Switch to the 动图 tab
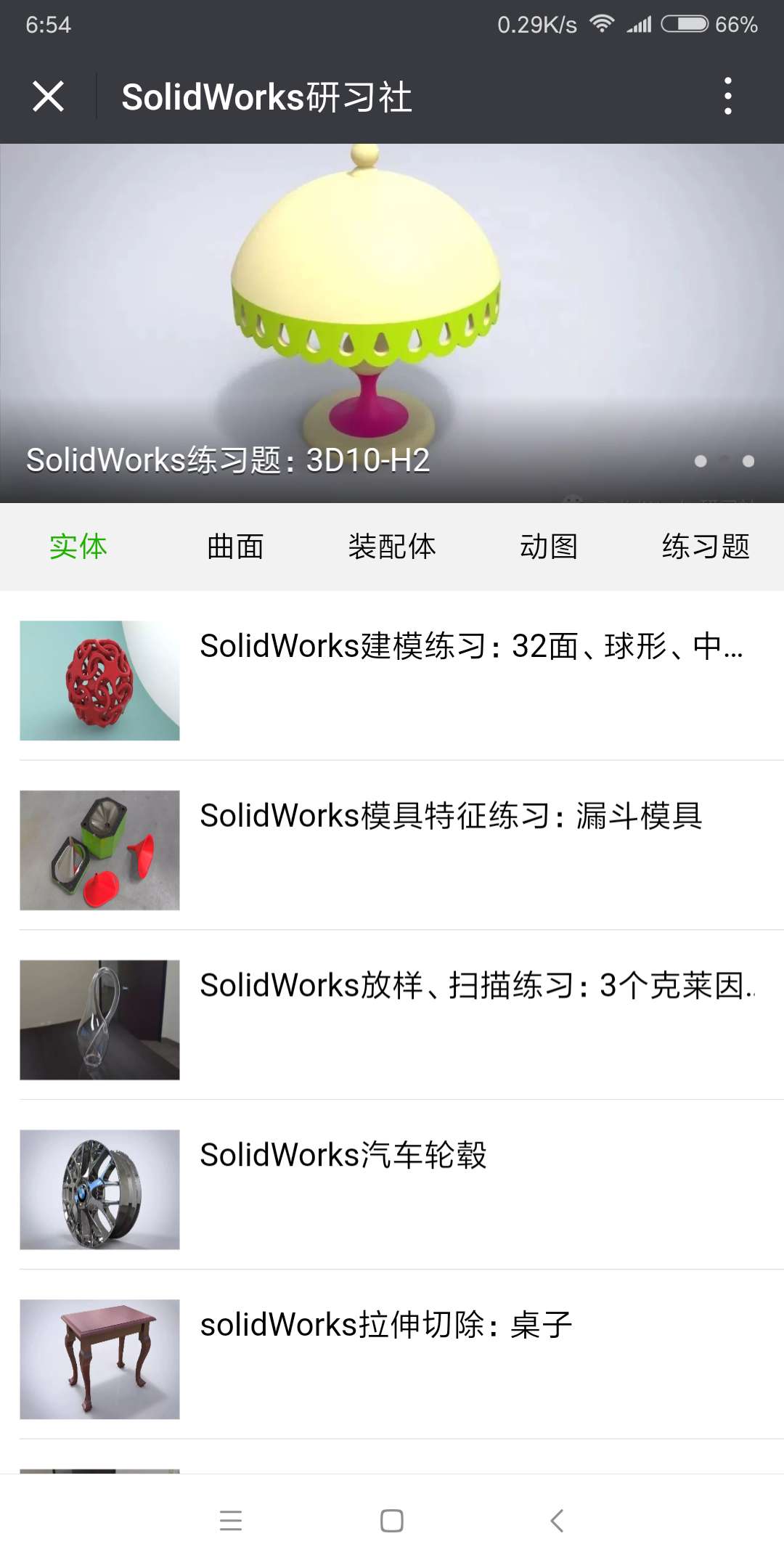The height and width of the screenshot is (1568, 784). pyautogui.click(x=549, y=547)
